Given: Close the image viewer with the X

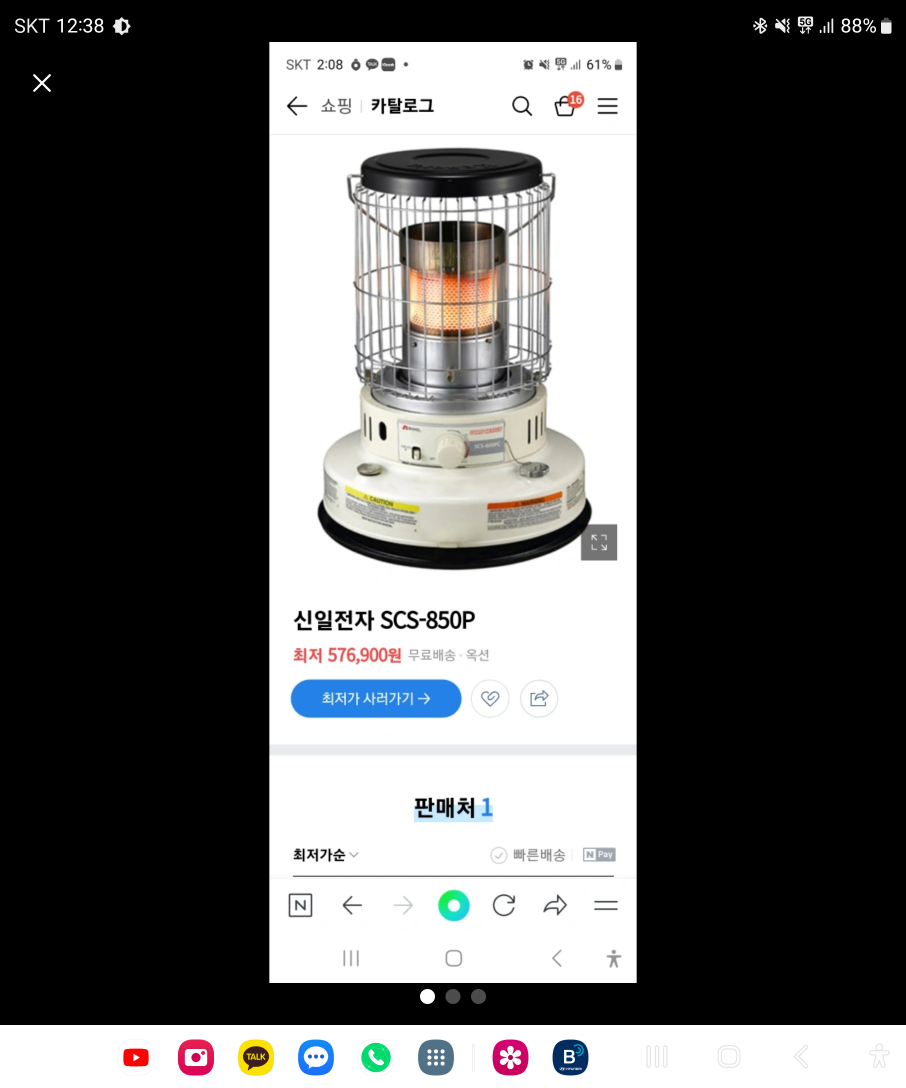Looking at the screenshot, I should click(42, 83).
